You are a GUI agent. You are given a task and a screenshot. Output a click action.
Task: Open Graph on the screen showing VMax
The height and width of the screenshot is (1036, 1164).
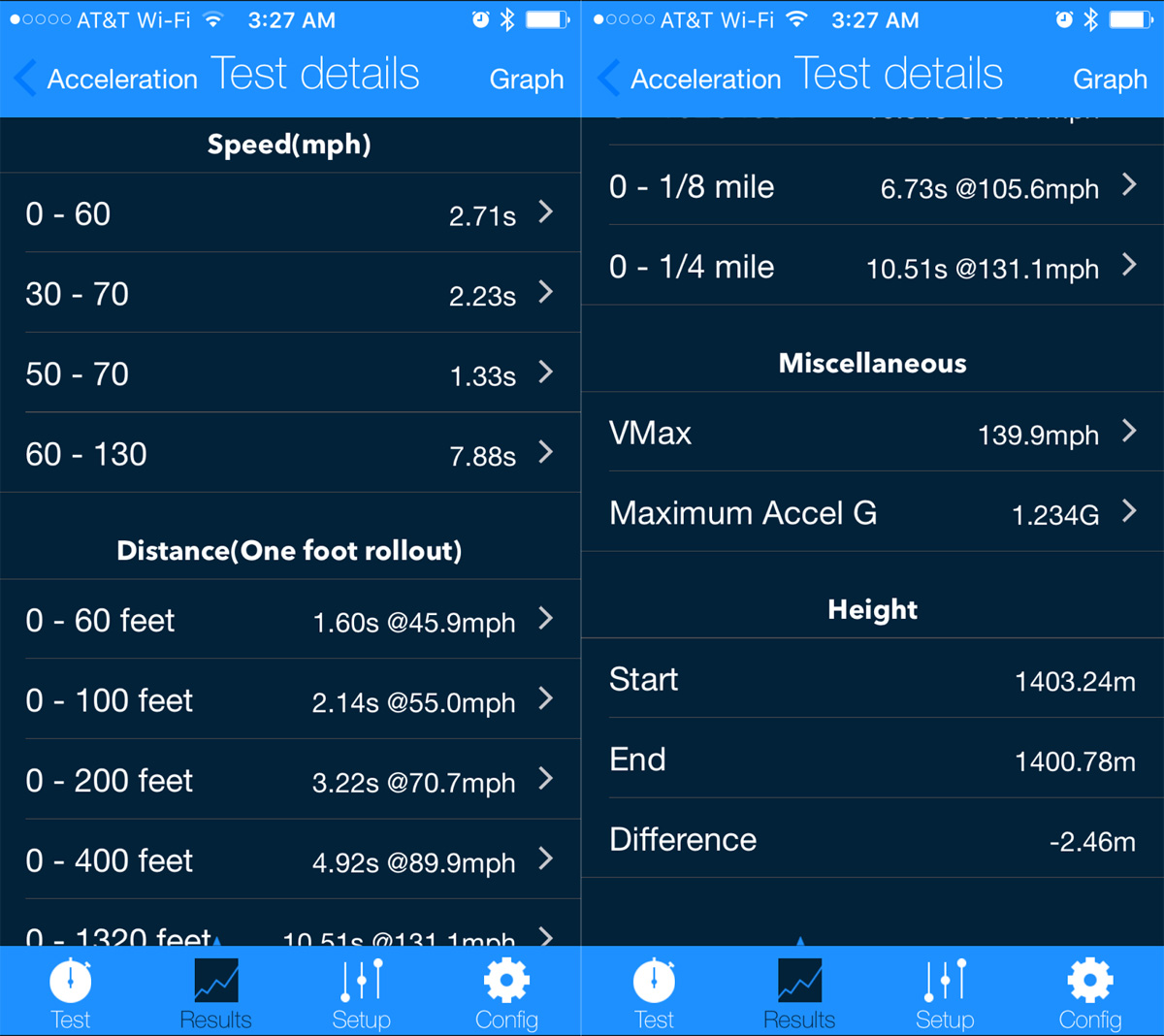point(1110,80)
